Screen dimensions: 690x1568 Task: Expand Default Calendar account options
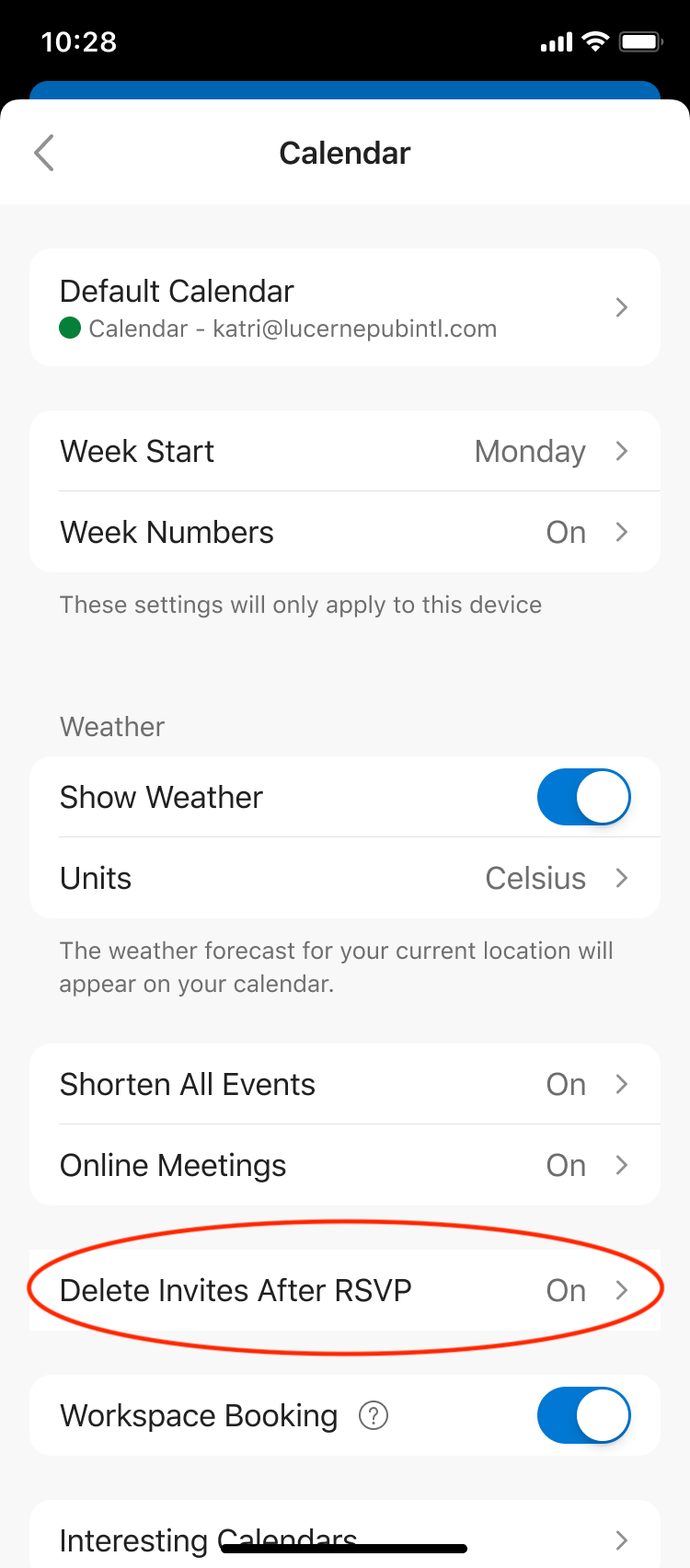pos(621,306)
